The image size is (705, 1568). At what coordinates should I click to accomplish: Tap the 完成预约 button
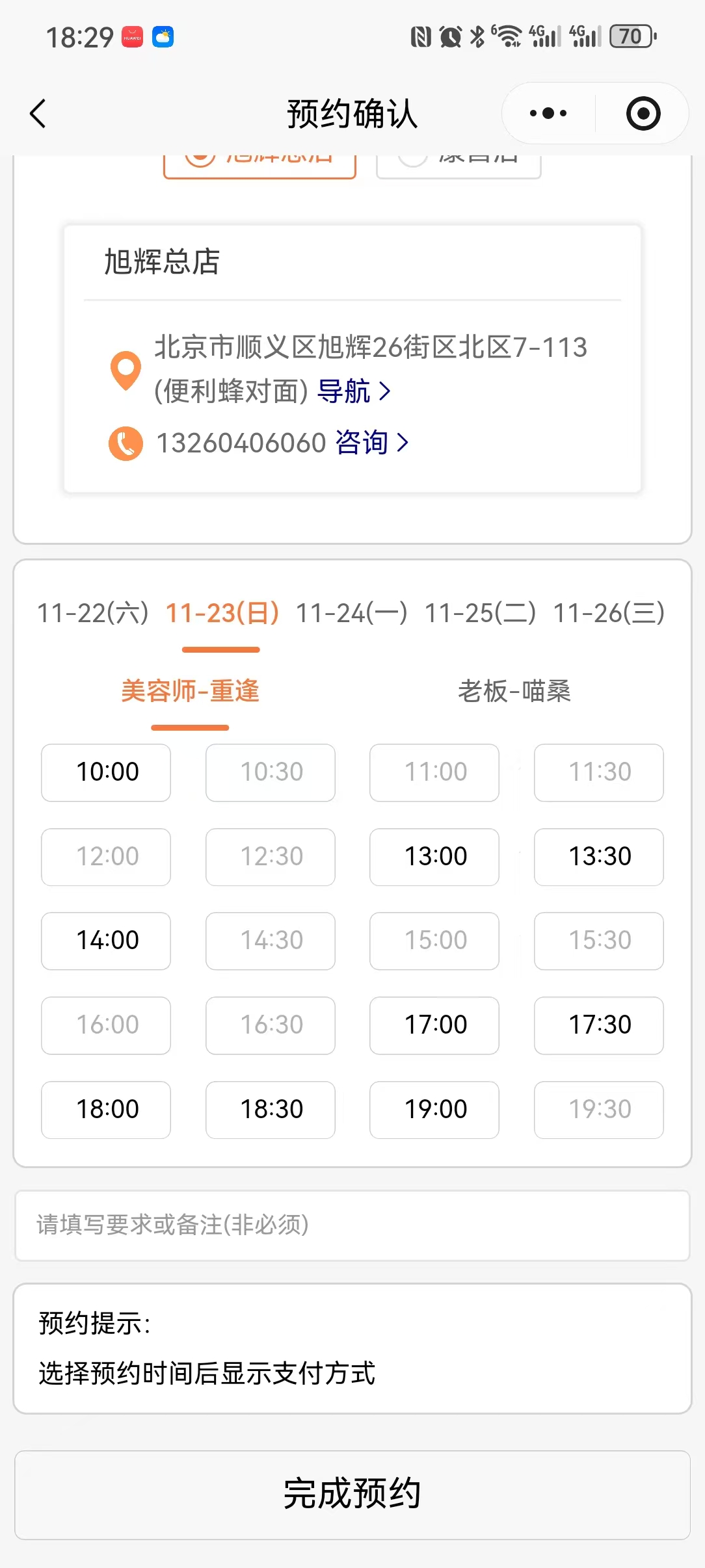[x=352, y=1494]
